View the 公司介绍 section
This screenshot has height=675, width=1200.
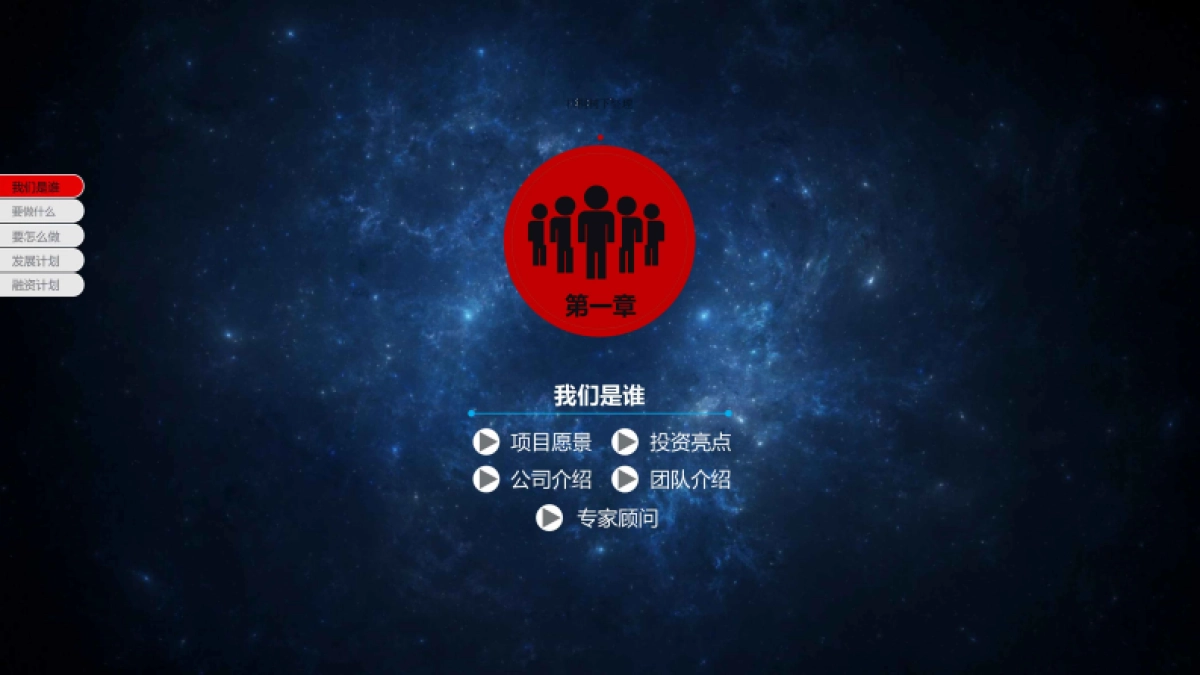point(533,480)
